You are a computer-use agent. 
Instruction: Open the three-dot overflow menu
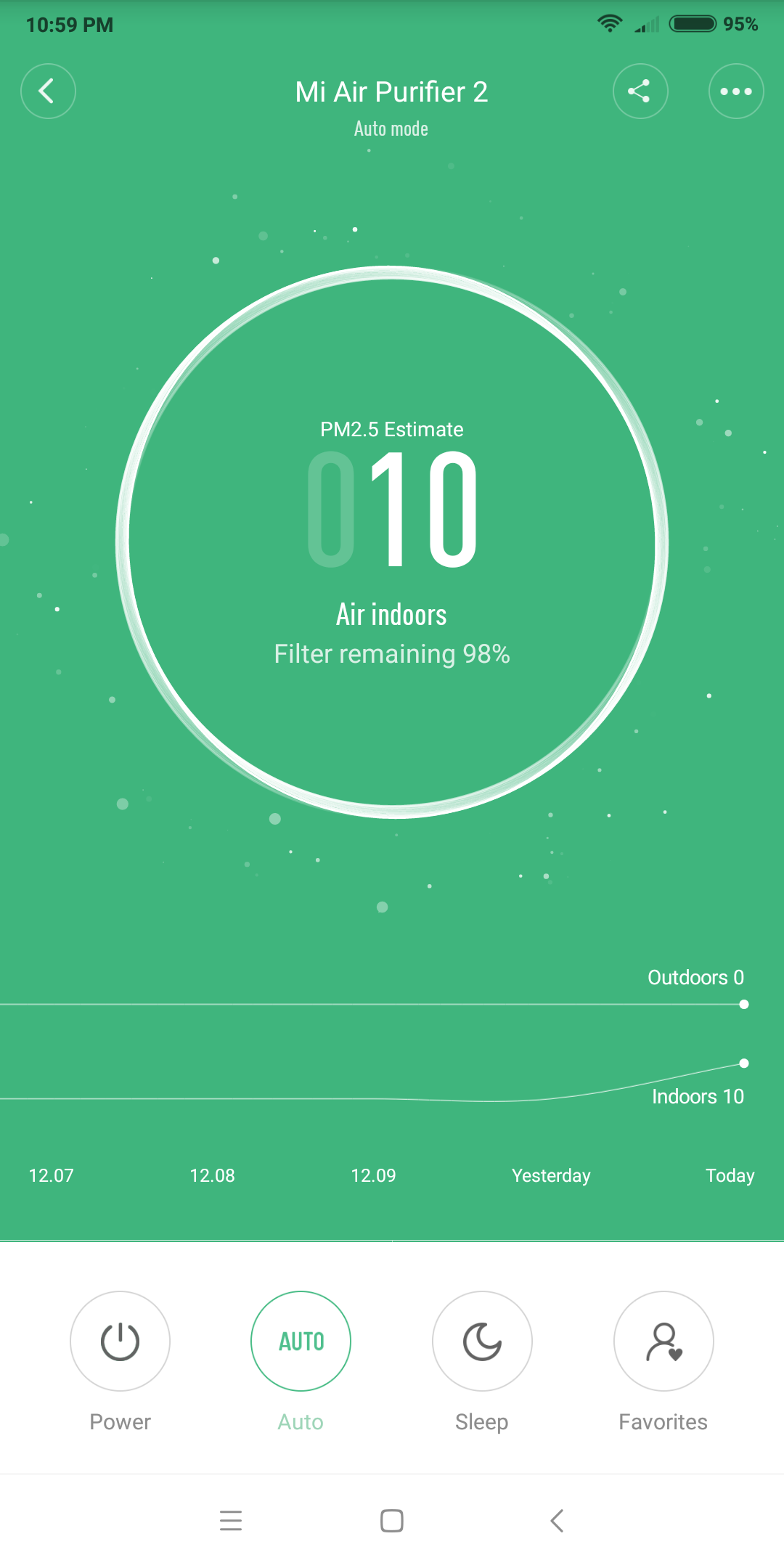click(735, 91)
